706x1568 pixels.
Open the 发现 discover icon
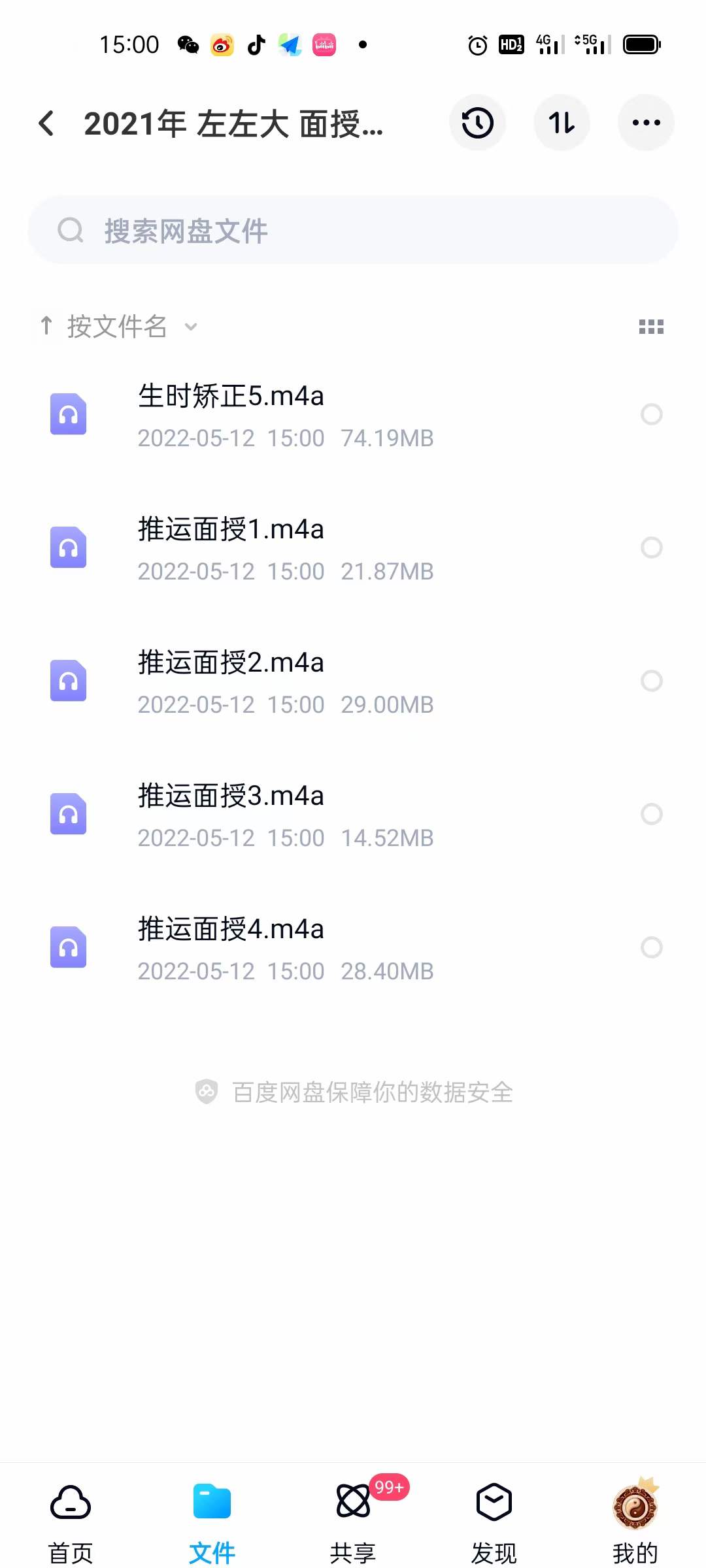click(494, 1503)
